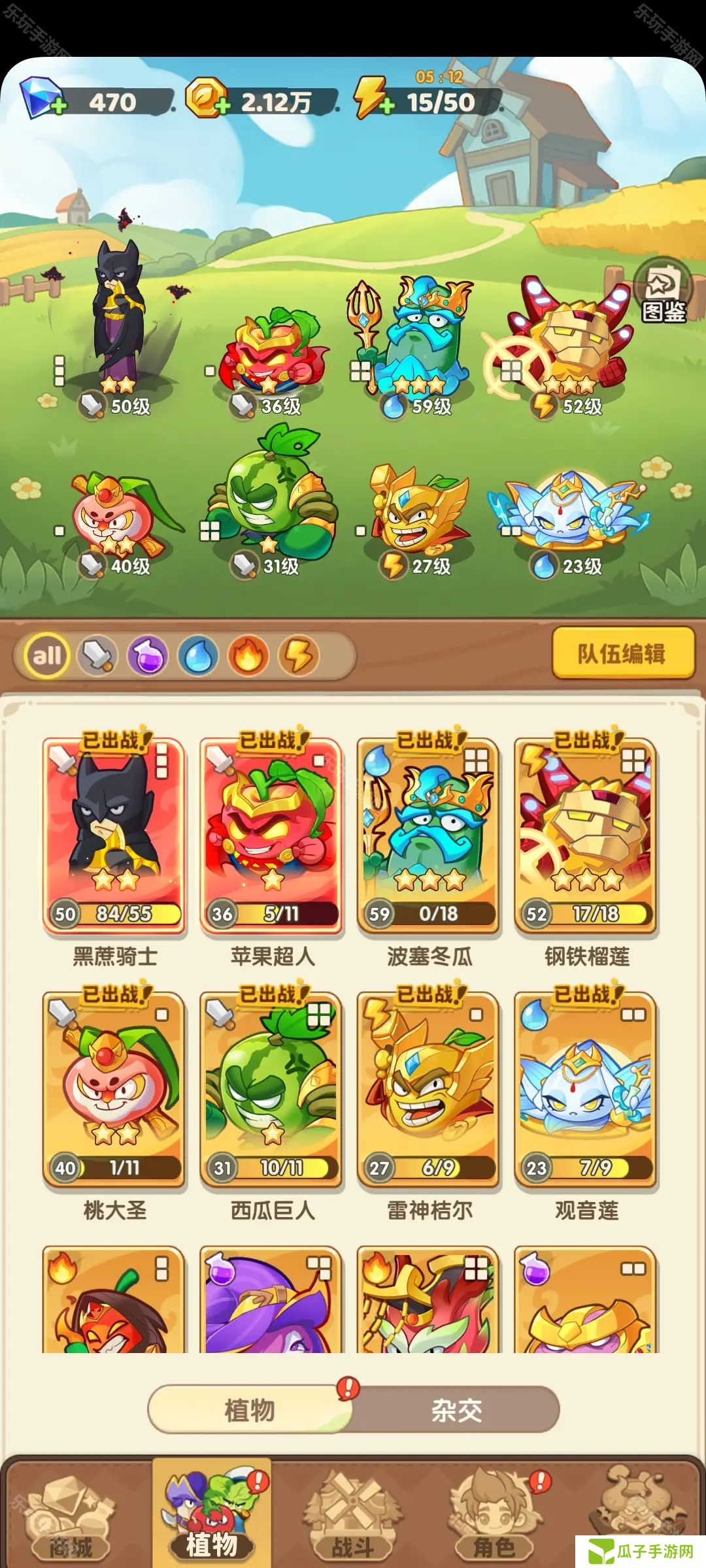Filter plants by purple potion type
Screen dimensions: 706x1568
click(148, 655)
